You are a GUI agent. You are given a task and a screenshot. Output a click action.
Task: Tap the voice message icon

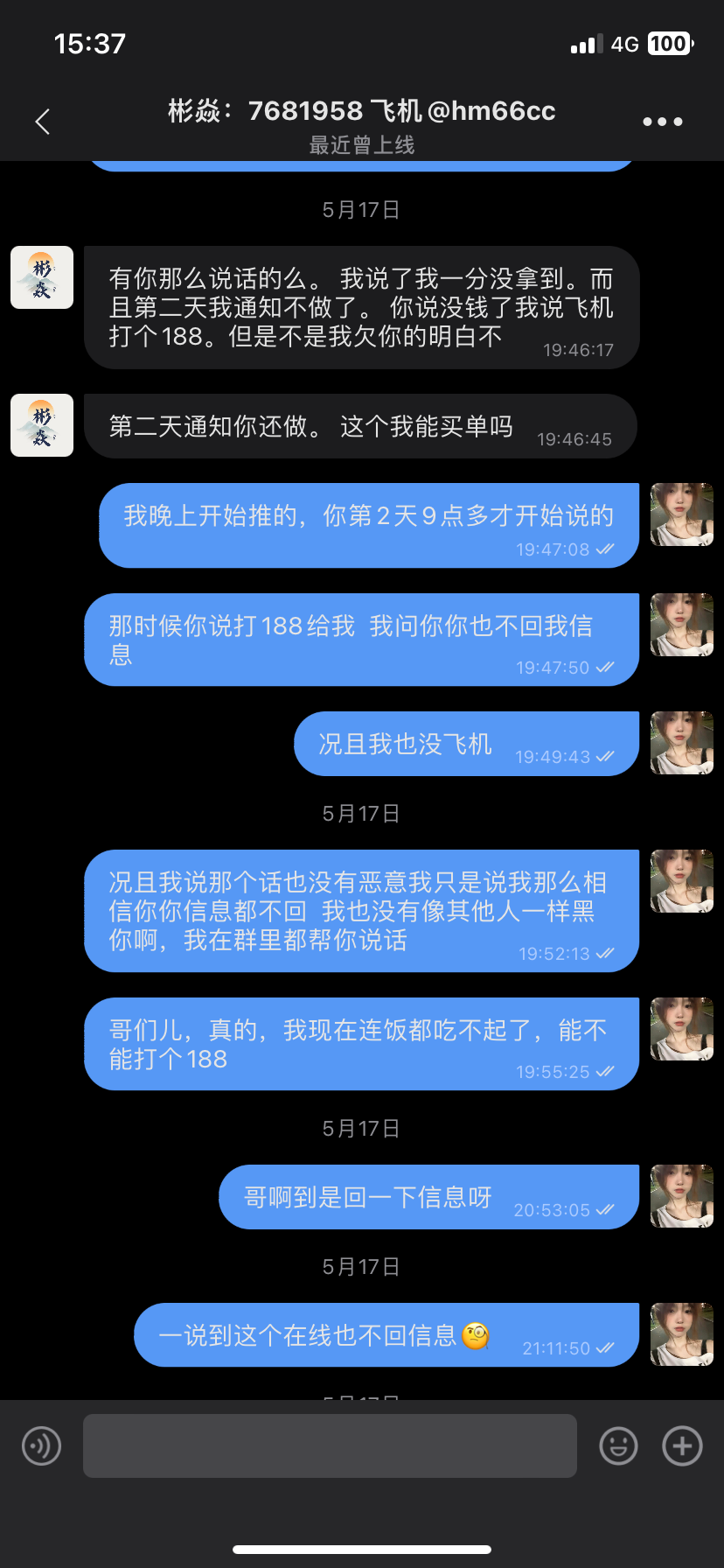[x=41, y=1445]
